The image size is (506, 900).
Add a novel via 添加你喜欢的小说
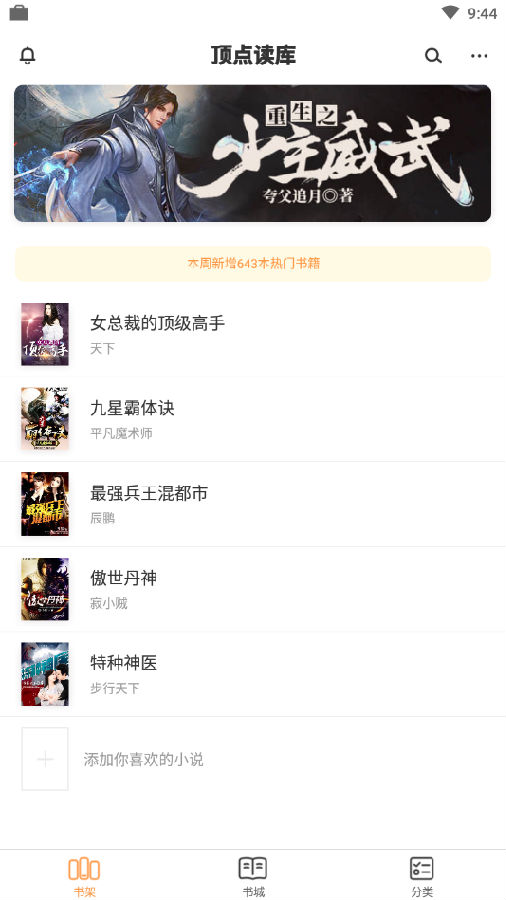coord(252,759)
